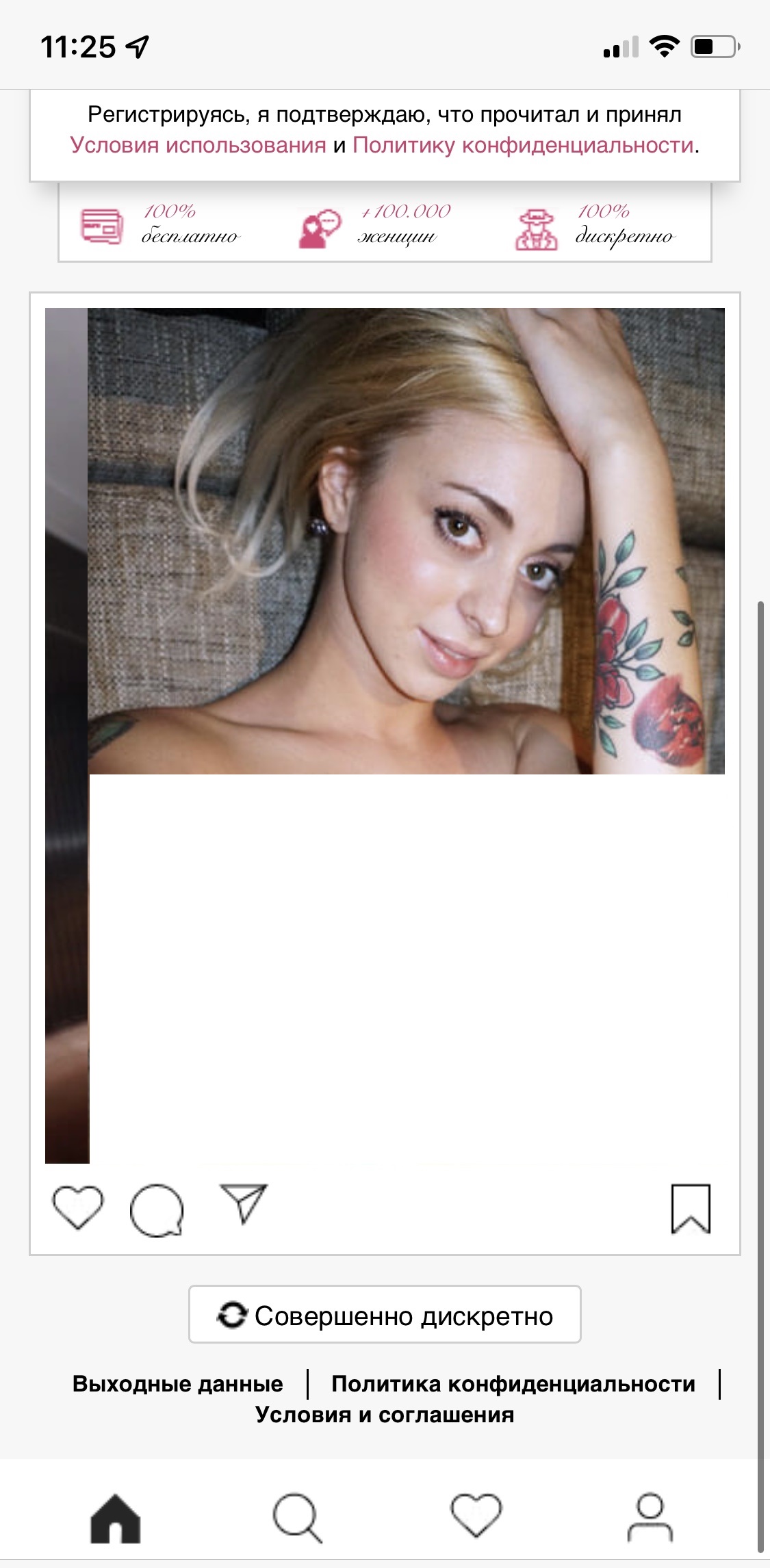Switch to the profile tab
Screen dimensions: 770x1568
[x=650, y=1518]
